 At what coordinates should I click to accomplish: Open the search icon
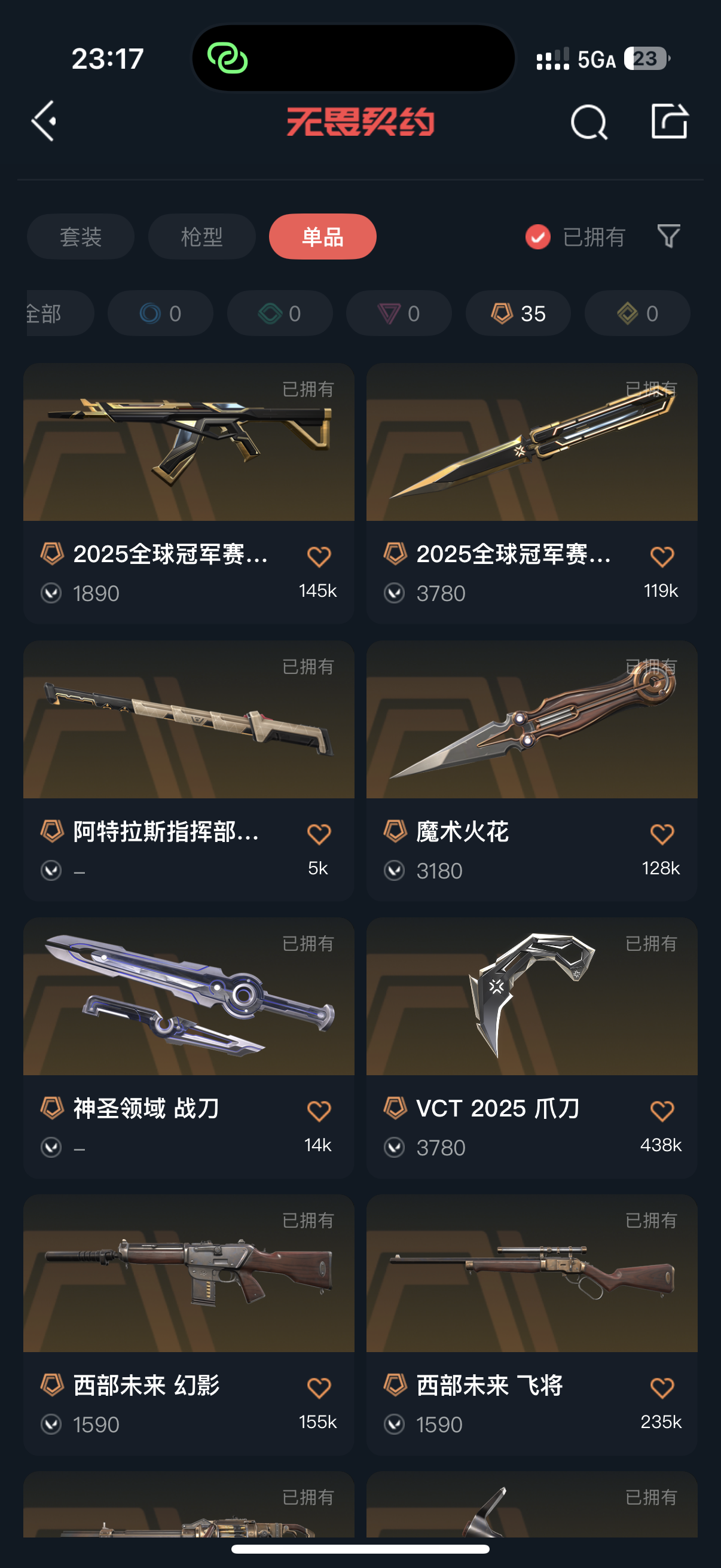point(588,122)
